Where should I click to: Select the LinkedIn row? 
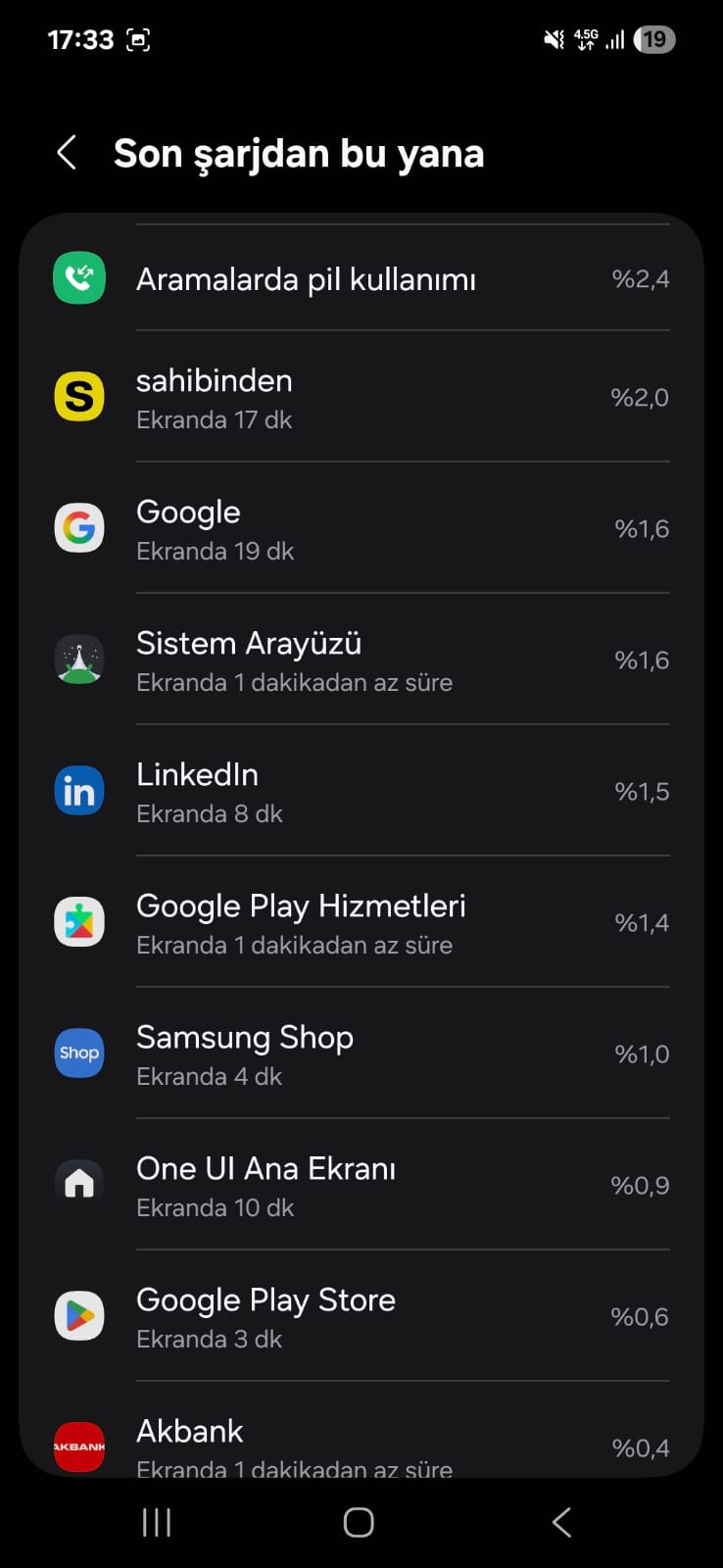pyautogui.click(x=361, y=791)
